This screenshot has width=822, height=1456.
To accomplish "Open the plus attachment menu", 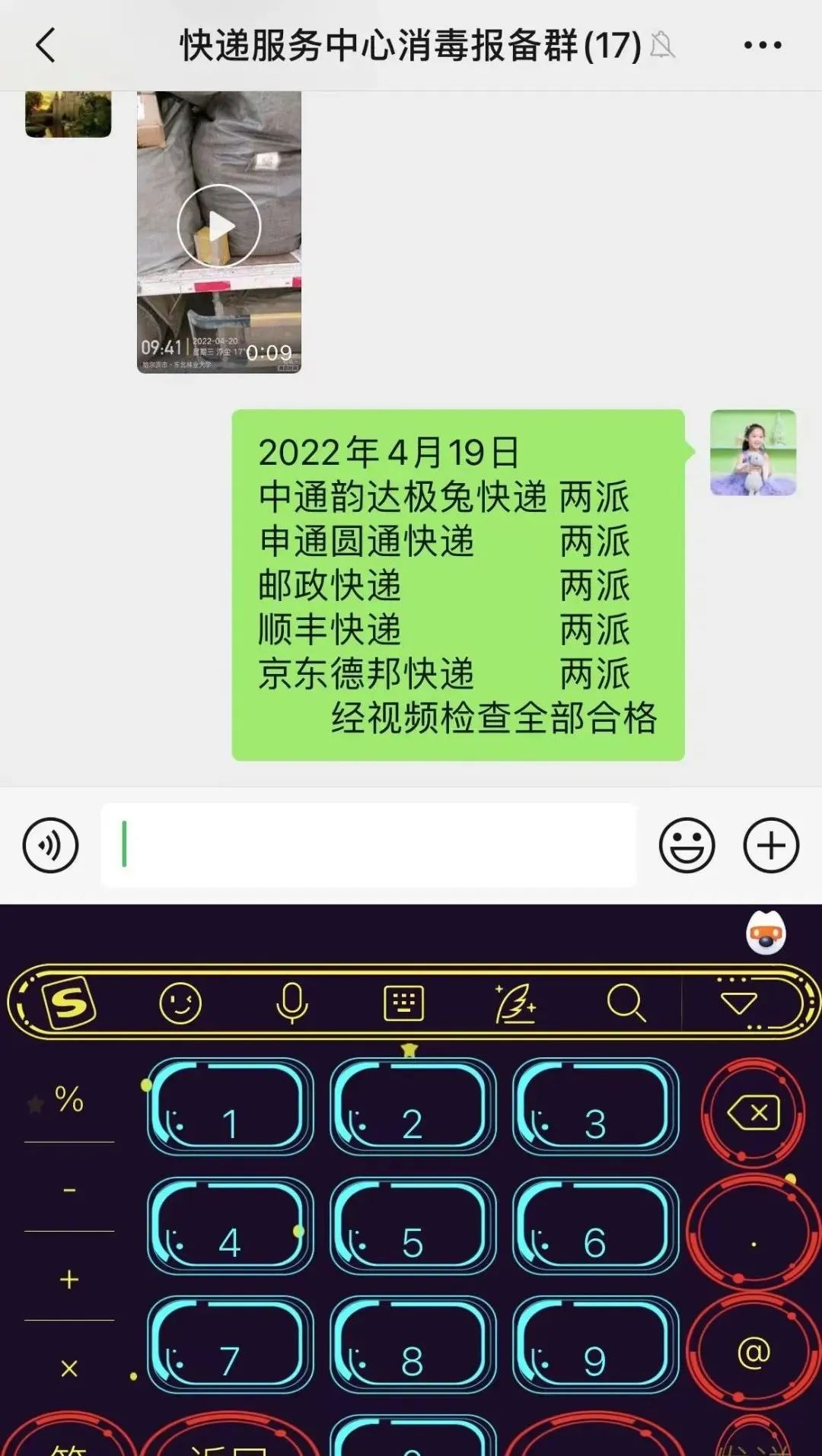I will [770, 845].
